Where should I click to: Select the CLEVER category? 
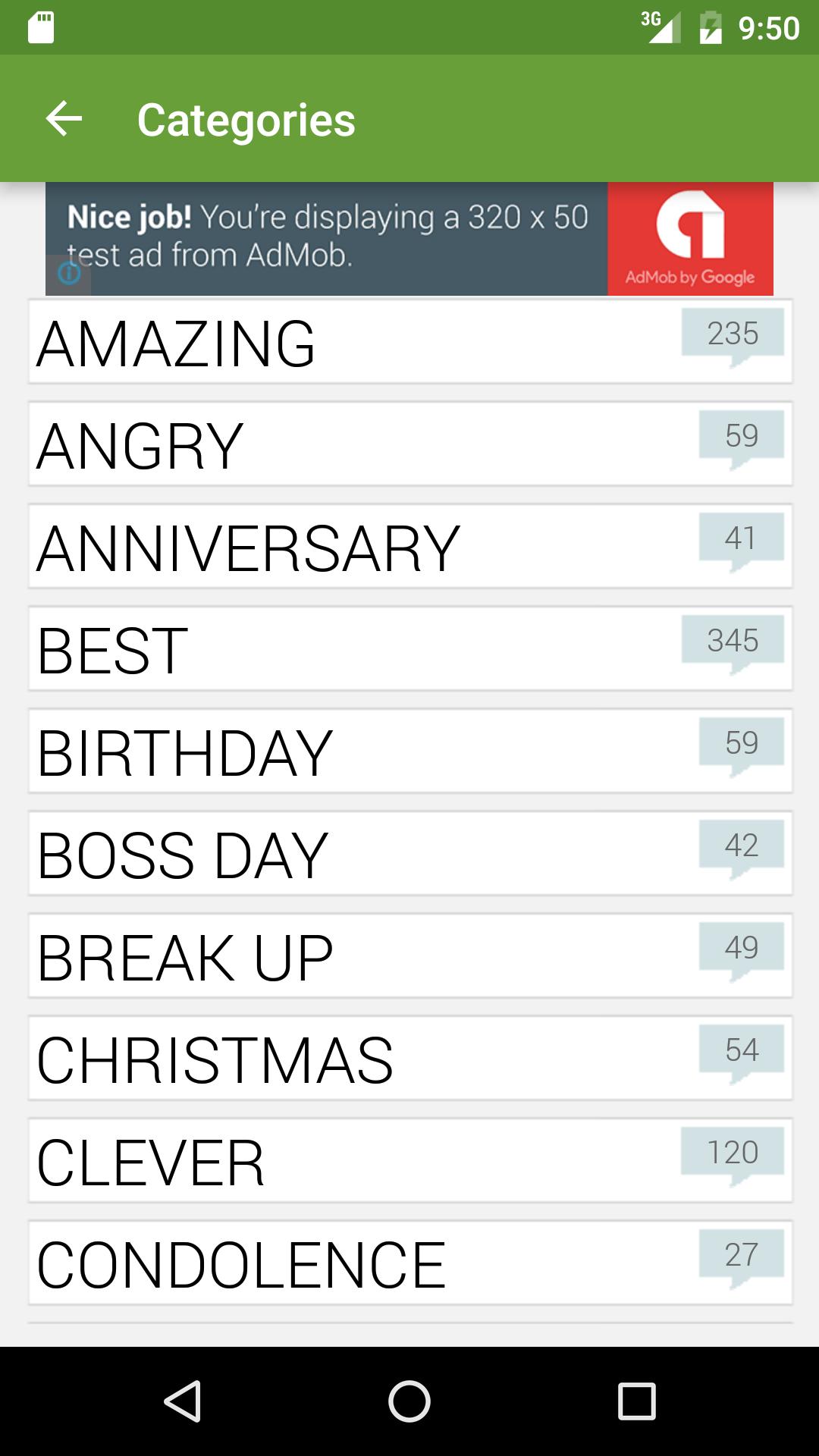[409, 1162]
